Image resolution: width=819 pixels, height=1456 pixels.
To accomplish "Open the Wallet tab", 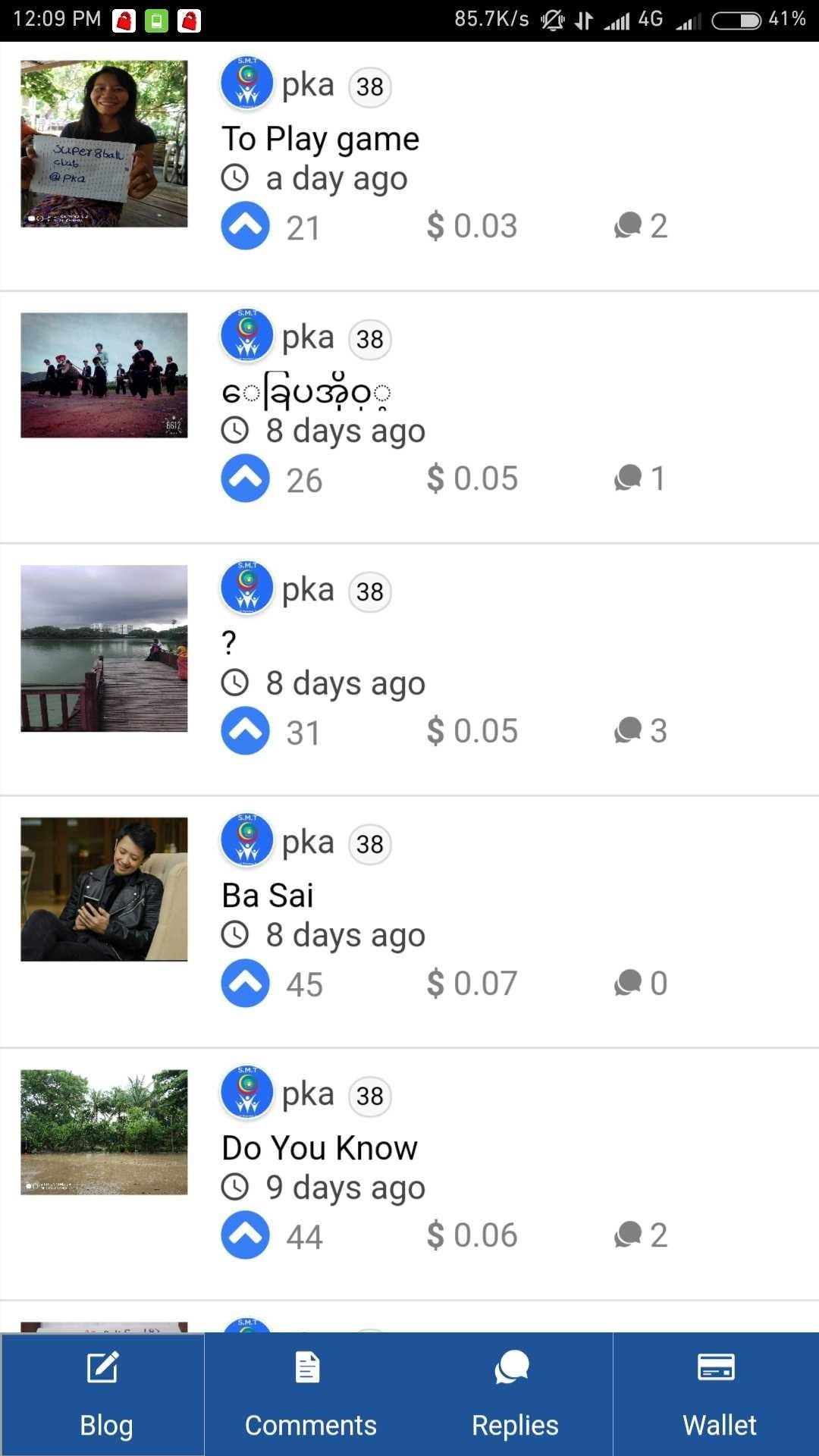I will [717, 1395].
